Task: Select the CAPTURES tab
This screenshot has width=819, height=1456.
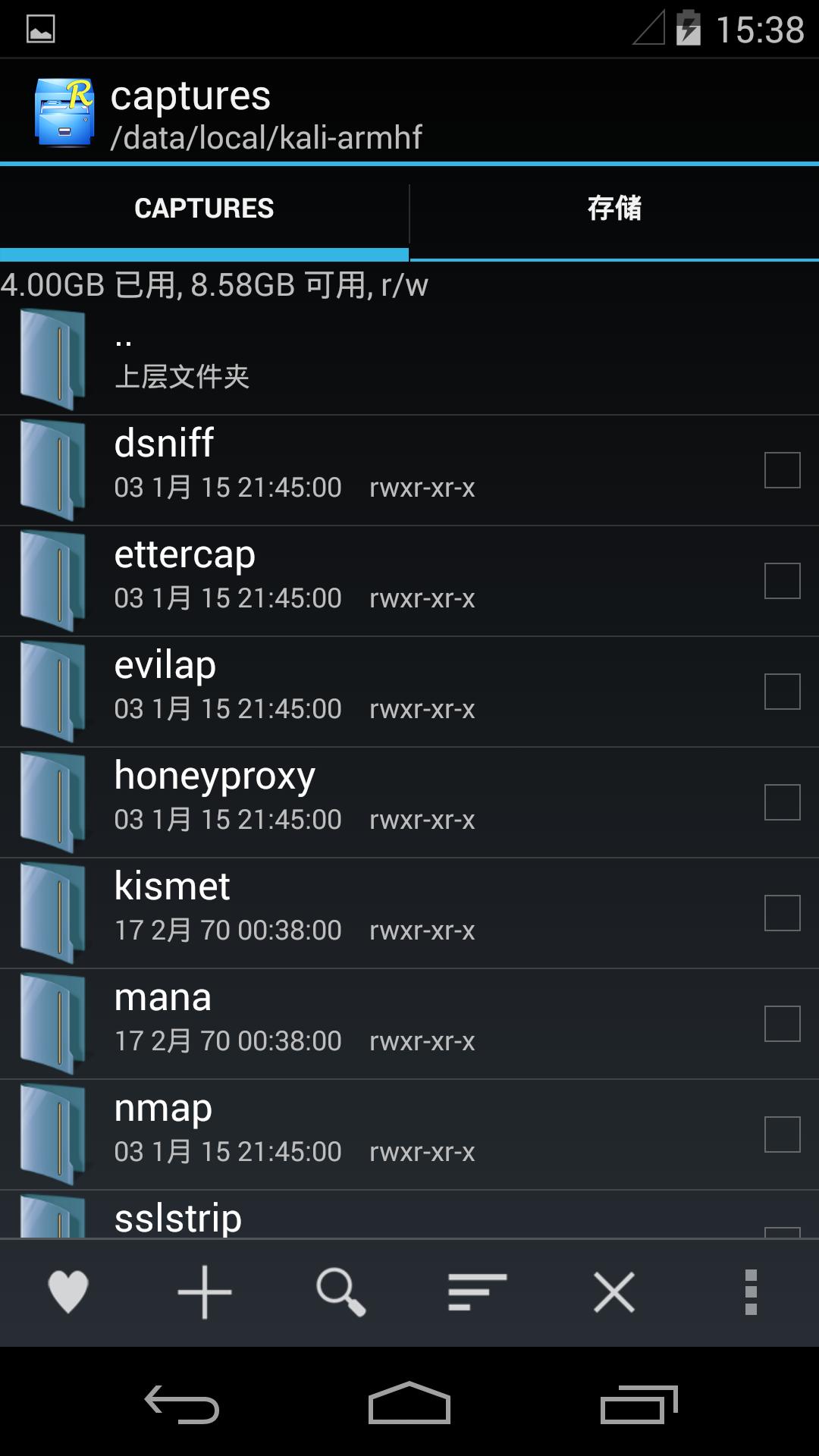Action: 204,209
